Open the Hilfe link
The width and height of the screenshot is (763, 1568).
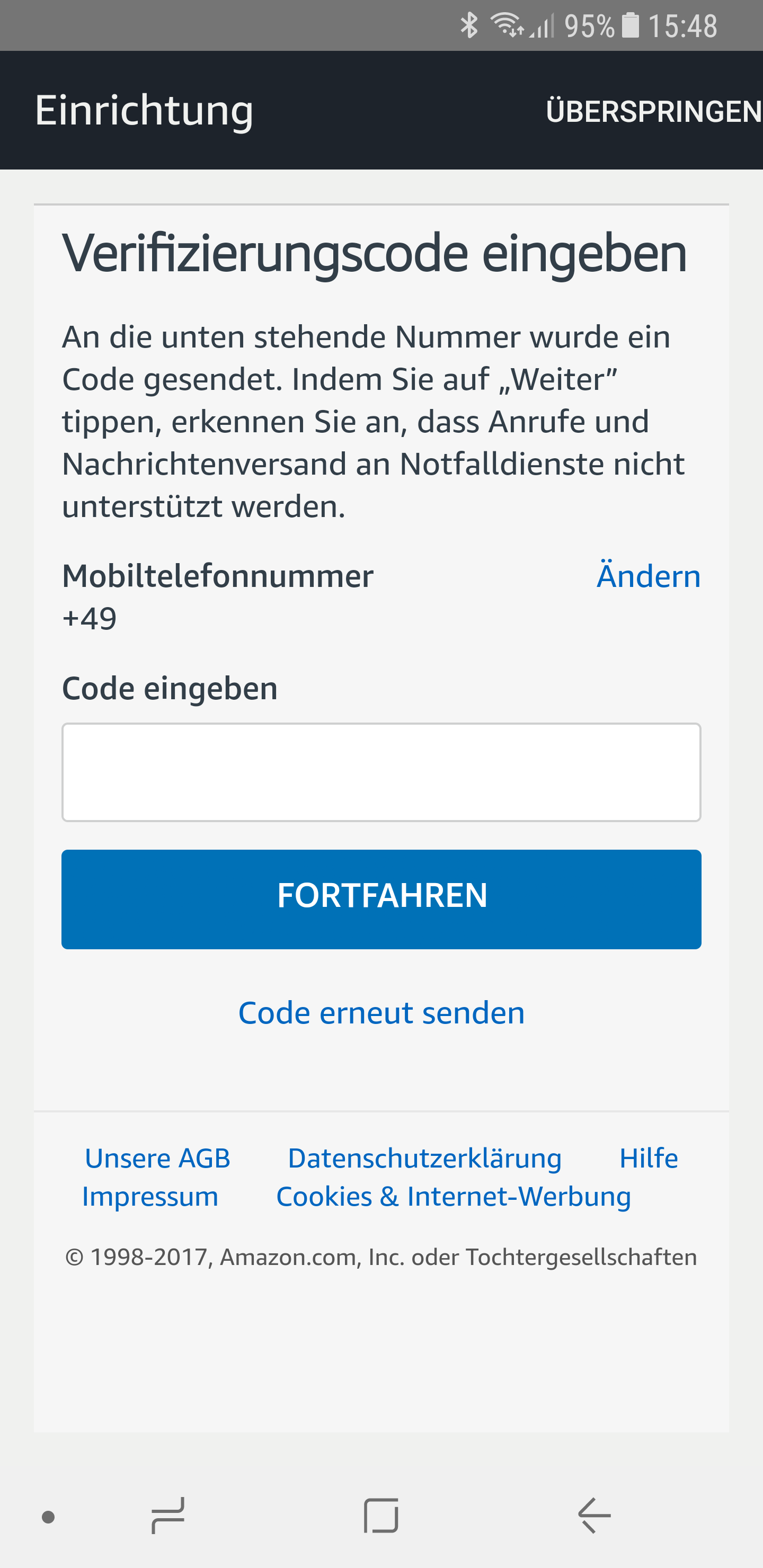648,1158
